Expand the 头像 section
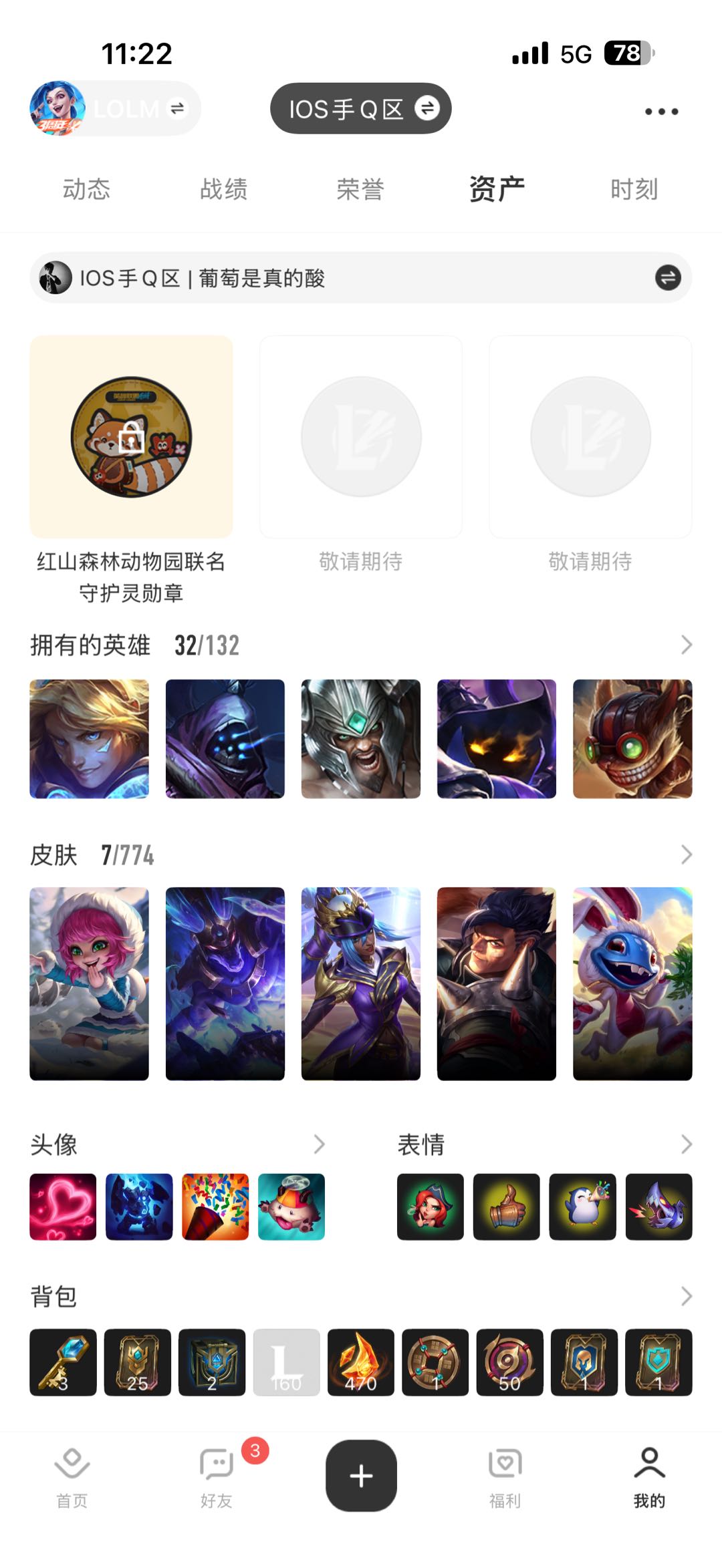The width and height of the screenshot is (722, 1568). (x=320, y=1144)
